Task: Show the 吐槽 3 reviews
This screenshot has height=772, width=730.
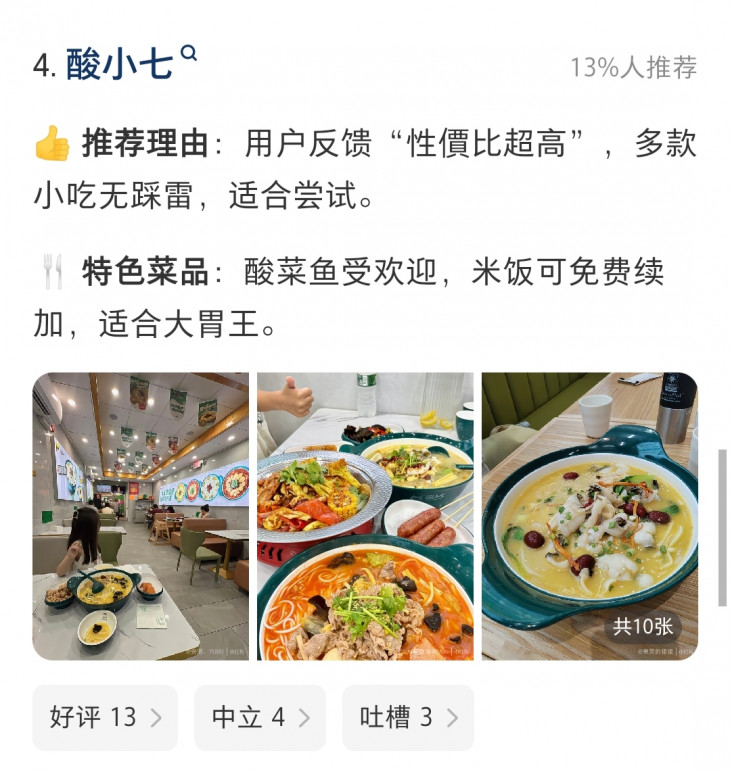Action: click(408, 717)
